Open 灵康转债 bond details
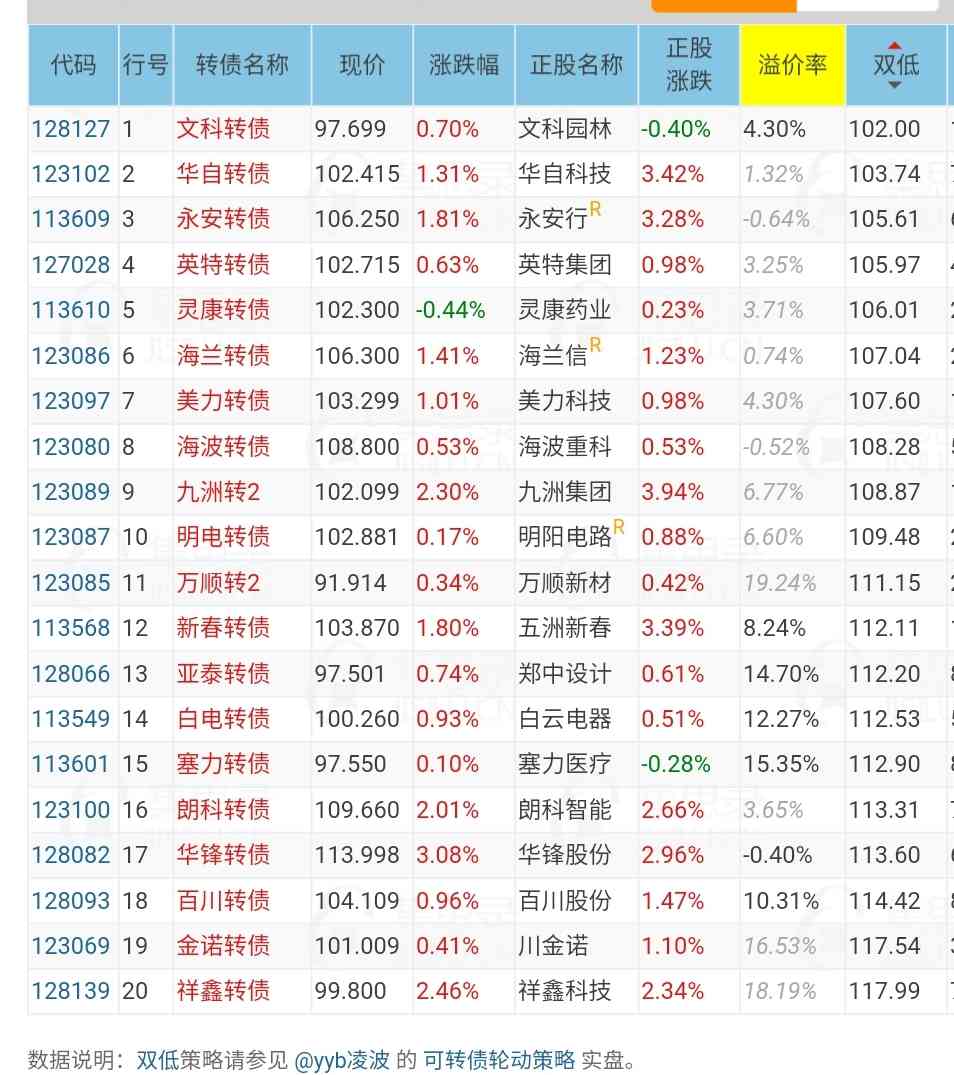The width and height of the screenshot is (954, 1075). (223, 310)
